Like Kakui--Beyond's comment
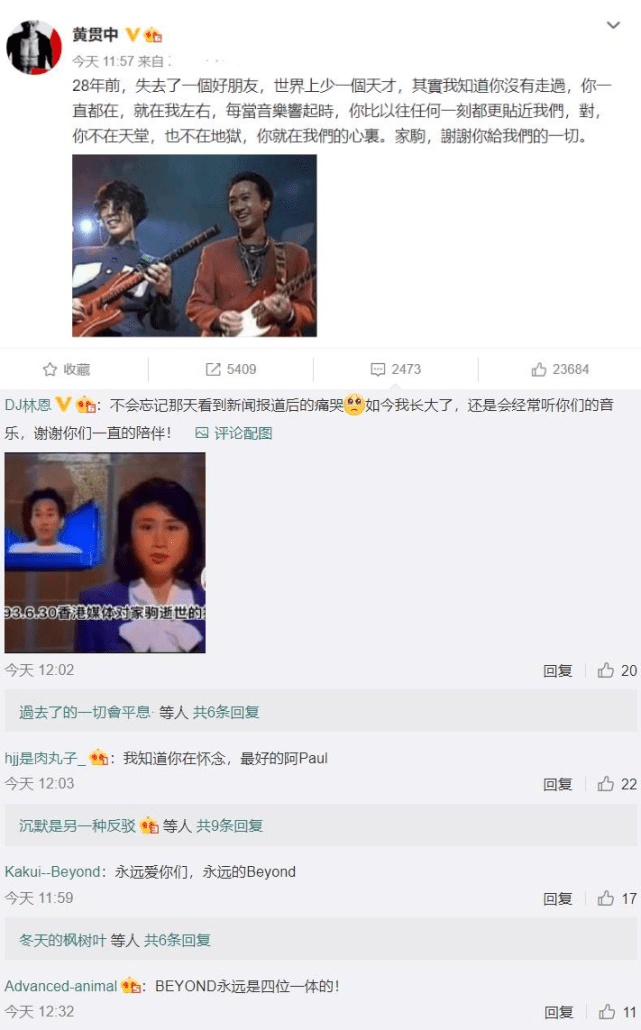 pyautogui.click(x=616, y=898)
